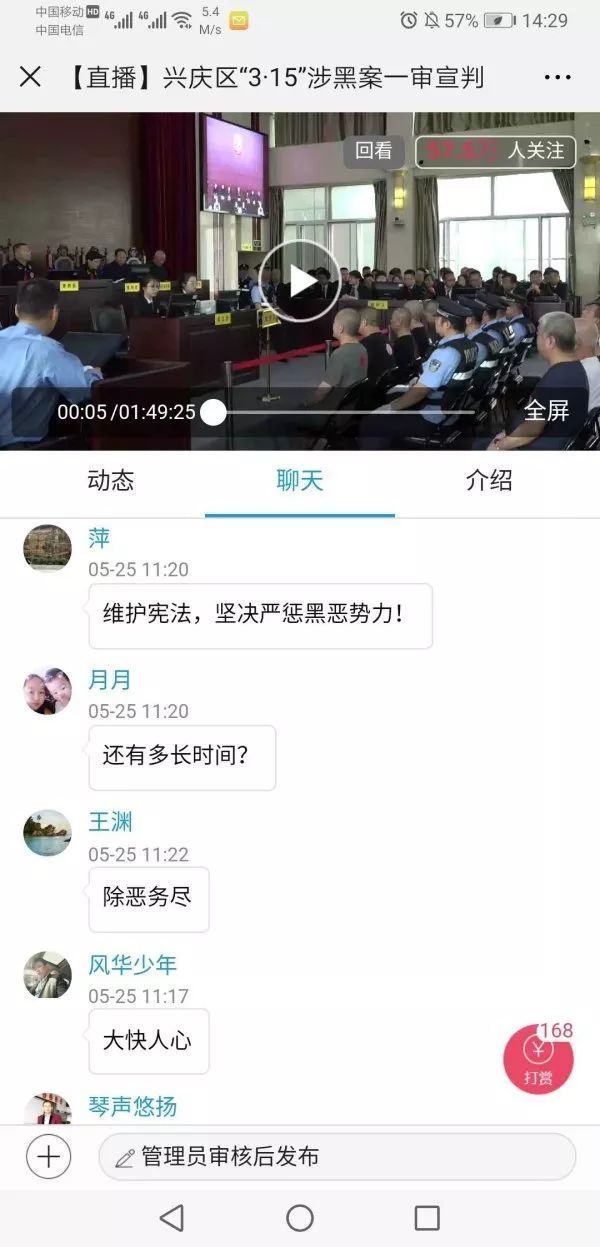Viewport: 600px width, 1247px height.
Task: Tap the 管理员审核后发布 message input field
Action: (337, 1158)
